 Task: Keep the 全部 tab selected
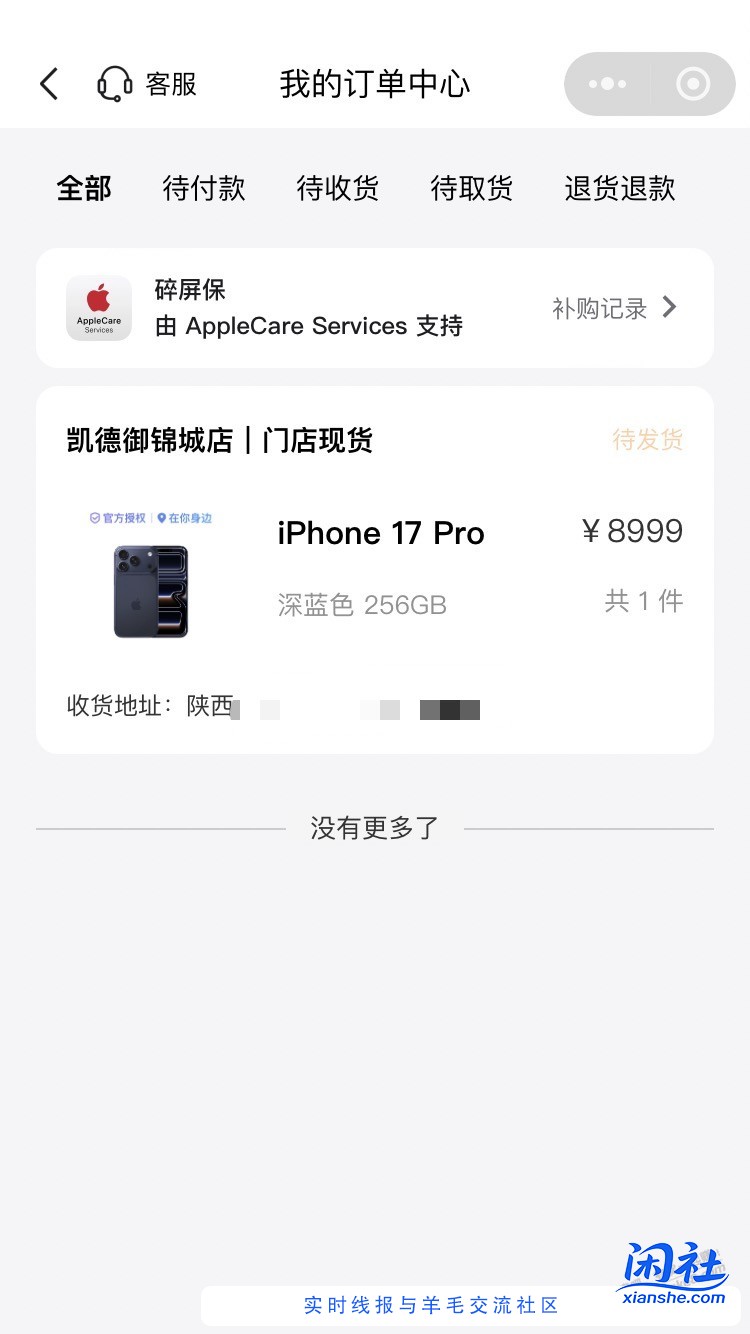84,188
